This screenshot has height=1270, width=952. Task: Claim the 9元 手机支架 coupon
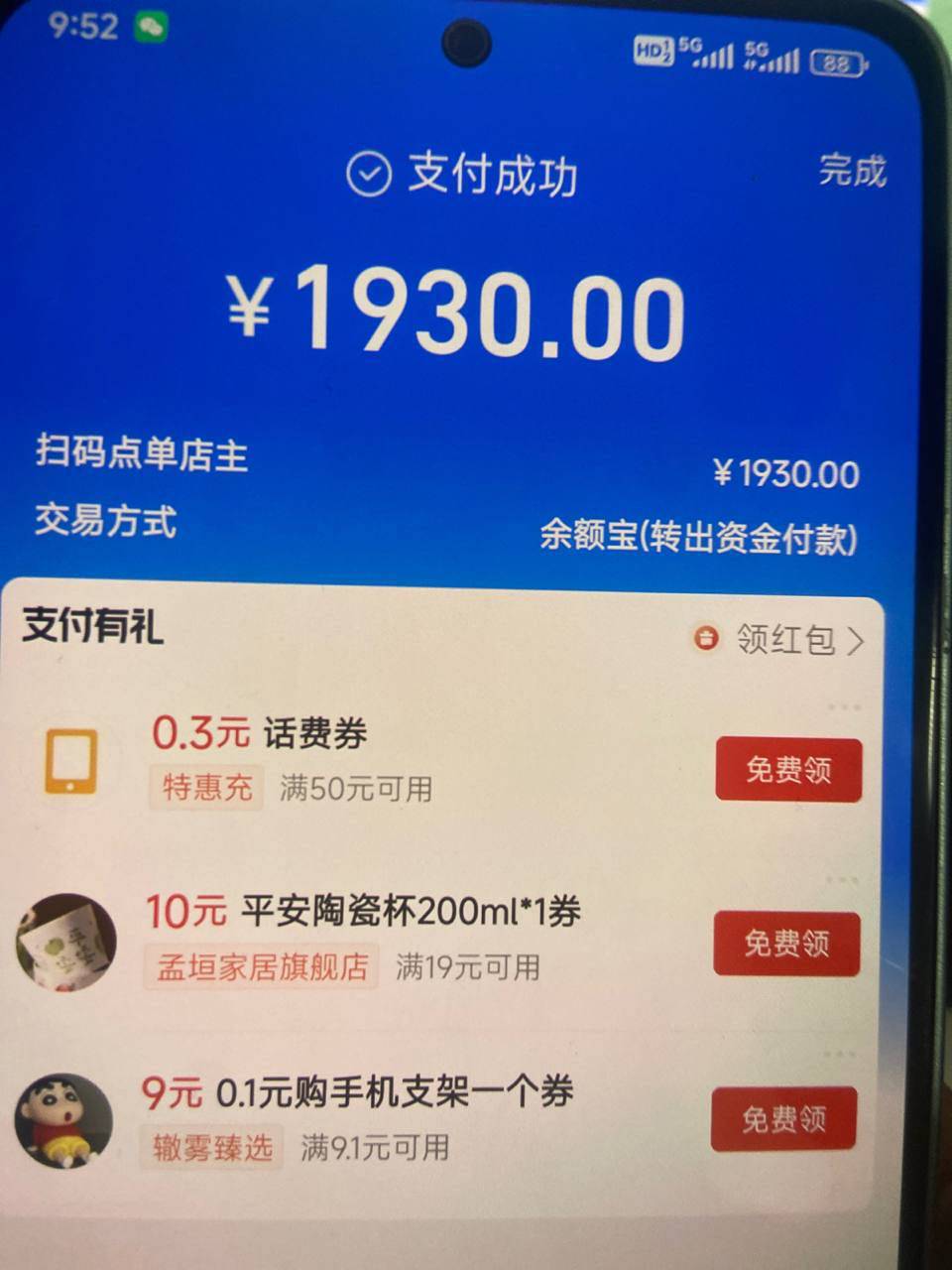tap(783, 1119)
